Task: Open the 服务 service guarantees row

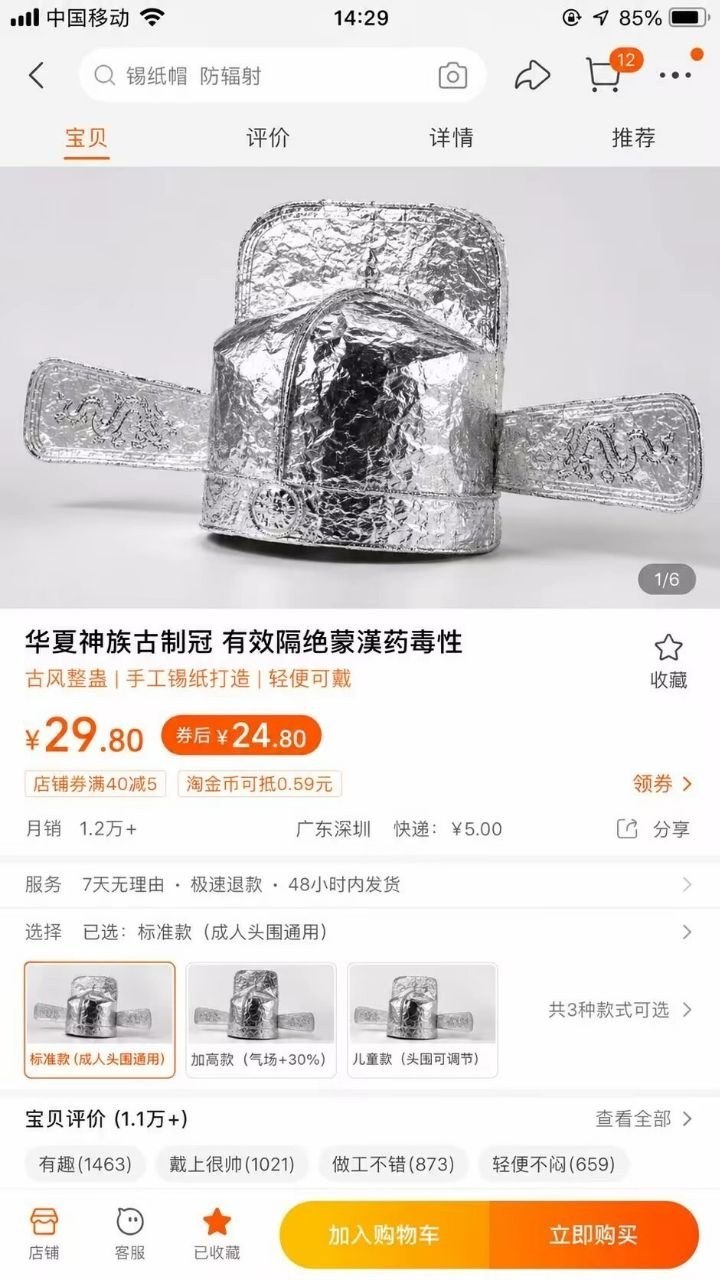Action: coord(360,884)
